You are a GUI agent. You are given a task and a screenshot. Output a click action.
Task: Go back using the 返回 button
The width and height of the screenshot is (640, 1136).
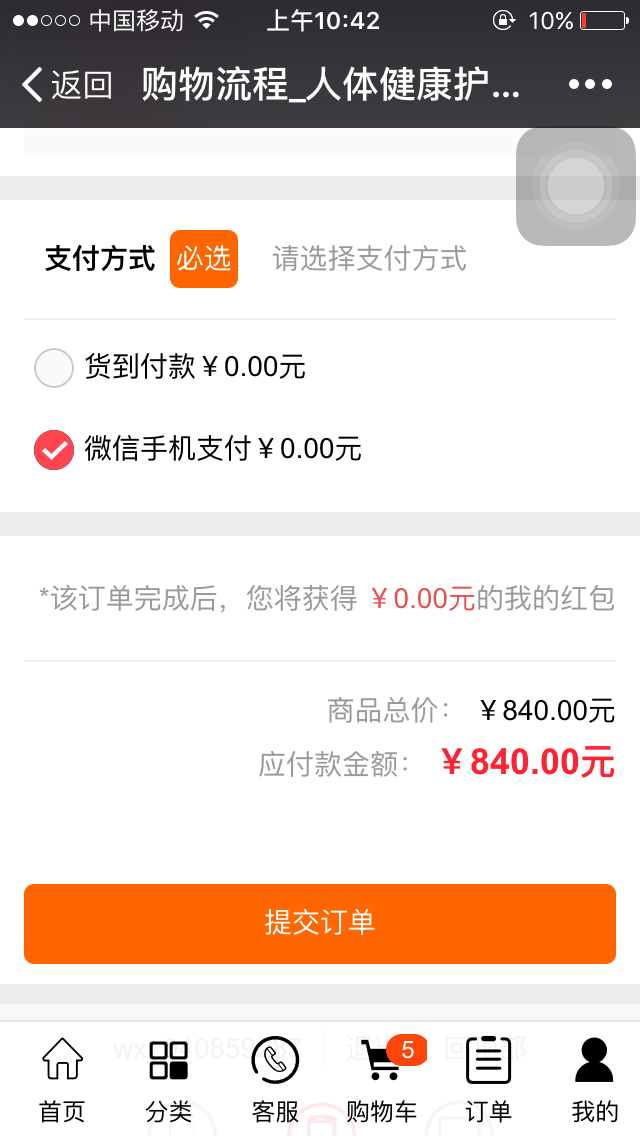coord(66,85)
